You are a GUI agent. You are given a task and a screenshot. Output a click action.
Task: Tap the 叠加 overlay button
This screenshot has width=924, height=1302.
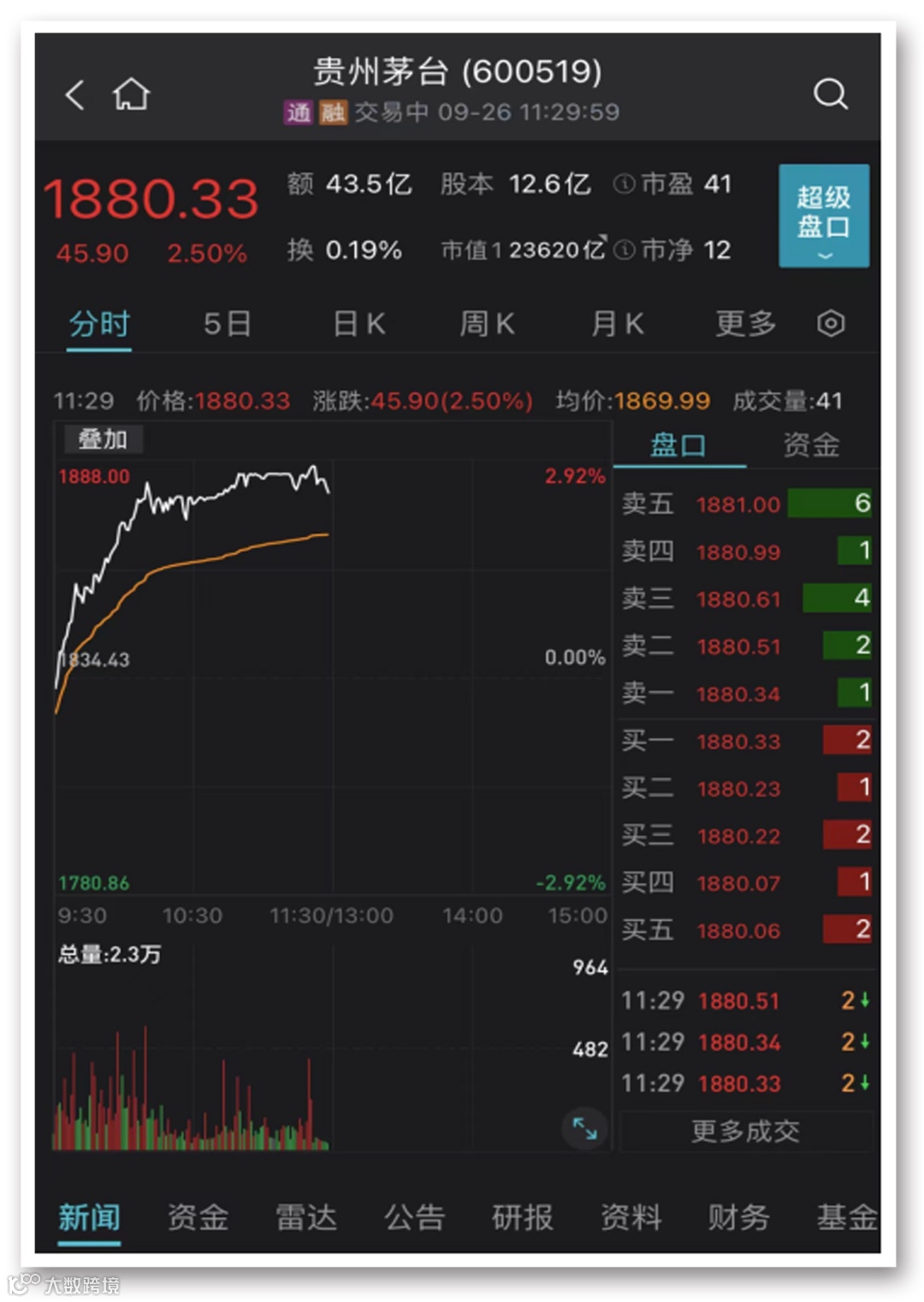click(x=103, y=440)
